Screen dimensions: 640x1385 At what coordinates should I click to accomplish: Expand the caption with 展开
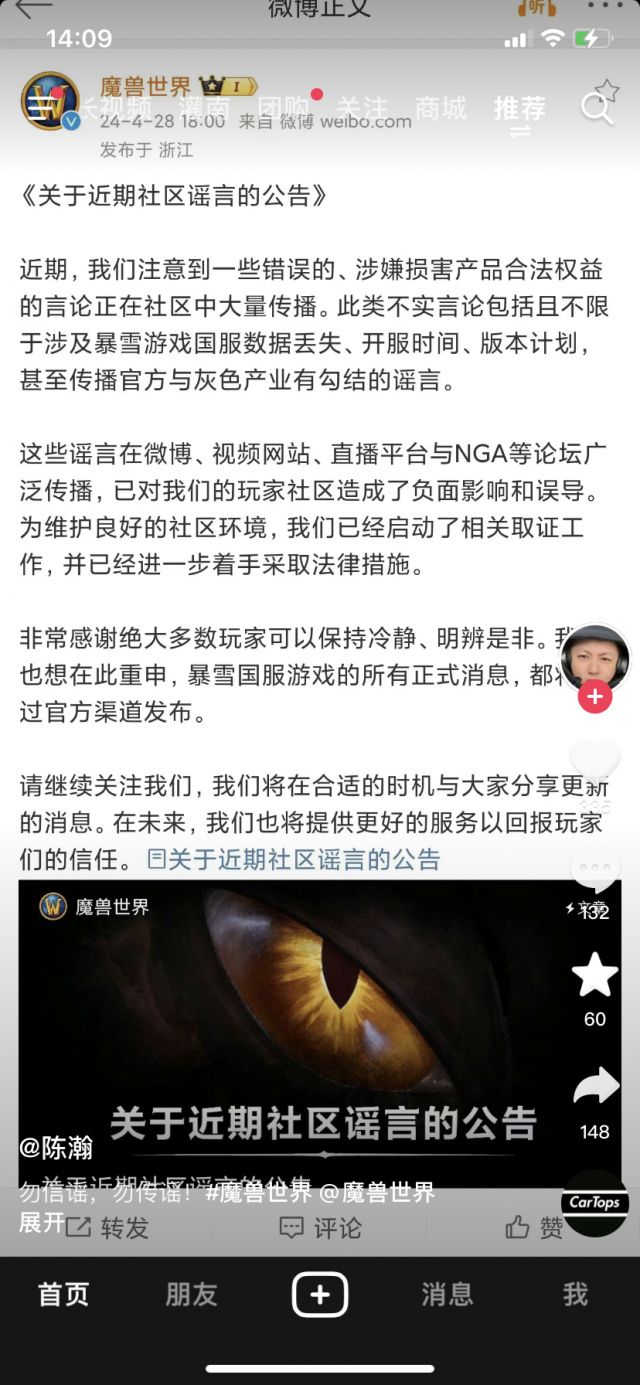[41, 1222]
